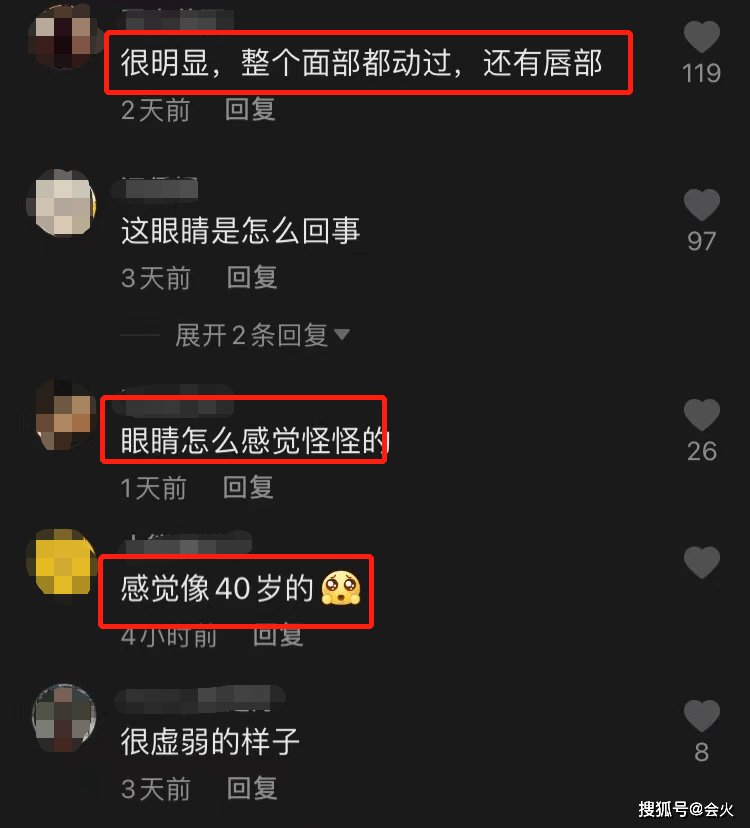This screenshot has height=828, width=750.
Task: Like the comment about 整个面部都动过
Action: [701, 38]
